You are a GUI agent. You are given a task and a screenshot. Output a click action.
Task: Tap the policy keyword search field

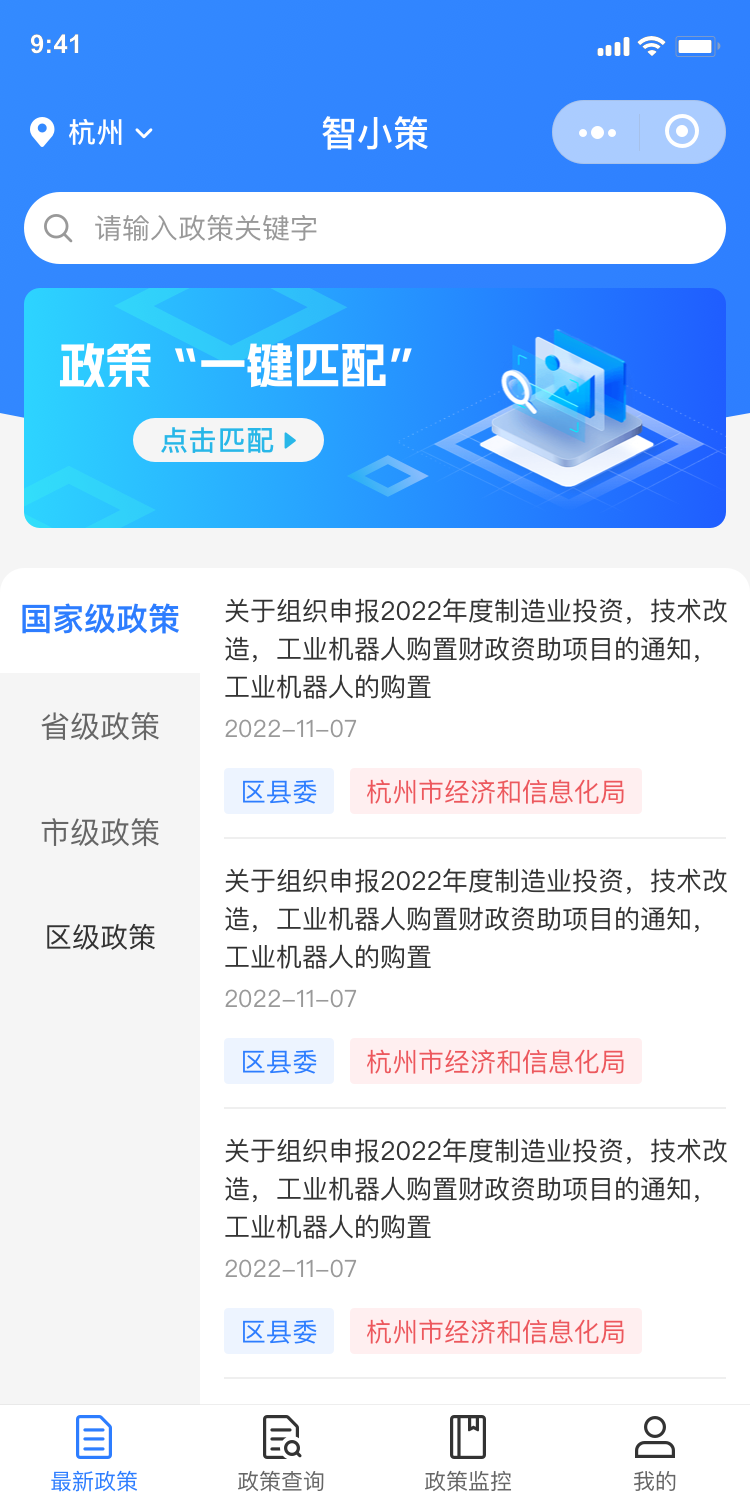click(375, 228)
